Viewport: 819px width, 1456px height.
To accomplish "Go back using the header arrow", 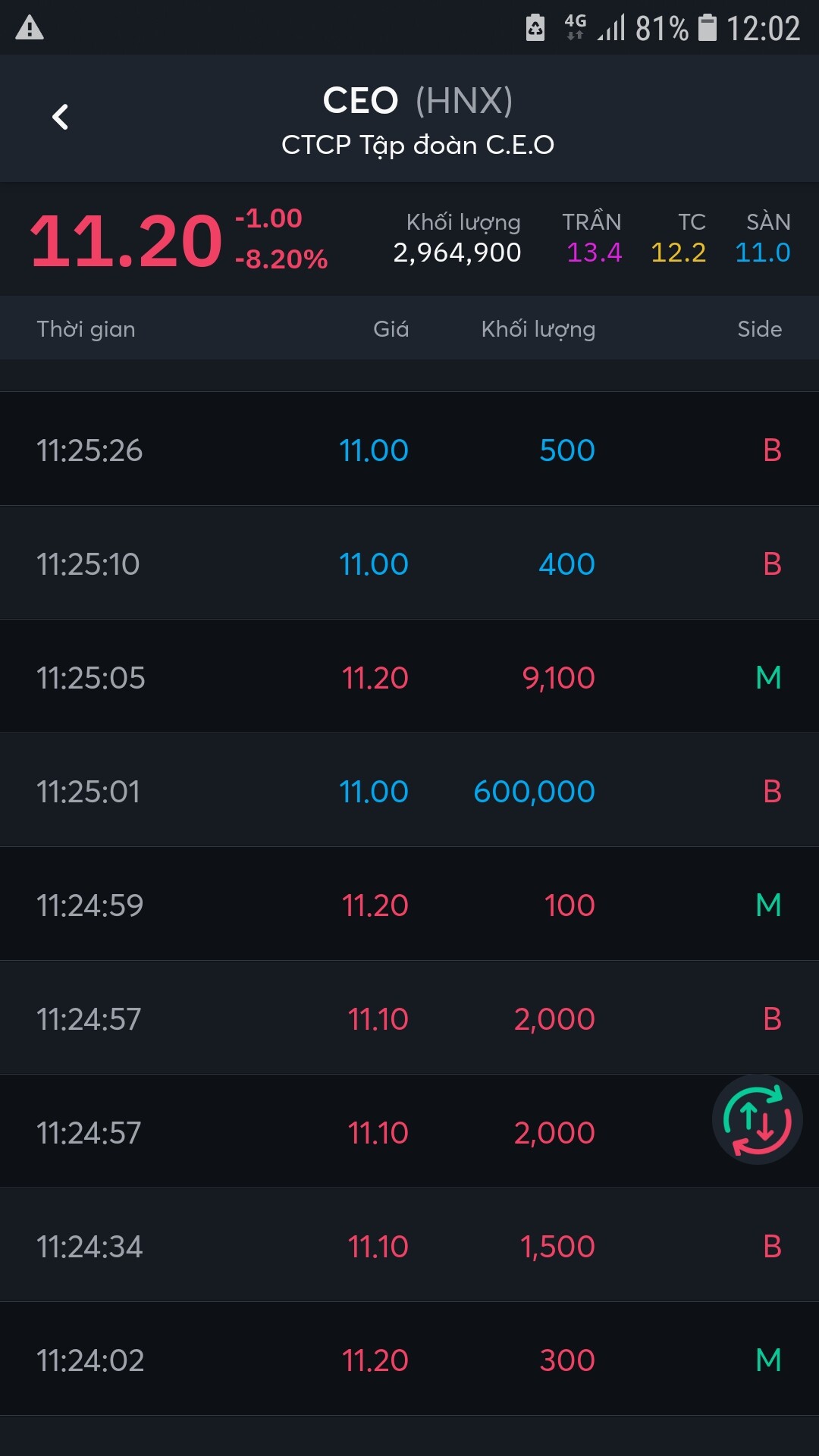I will click(60, 117).
